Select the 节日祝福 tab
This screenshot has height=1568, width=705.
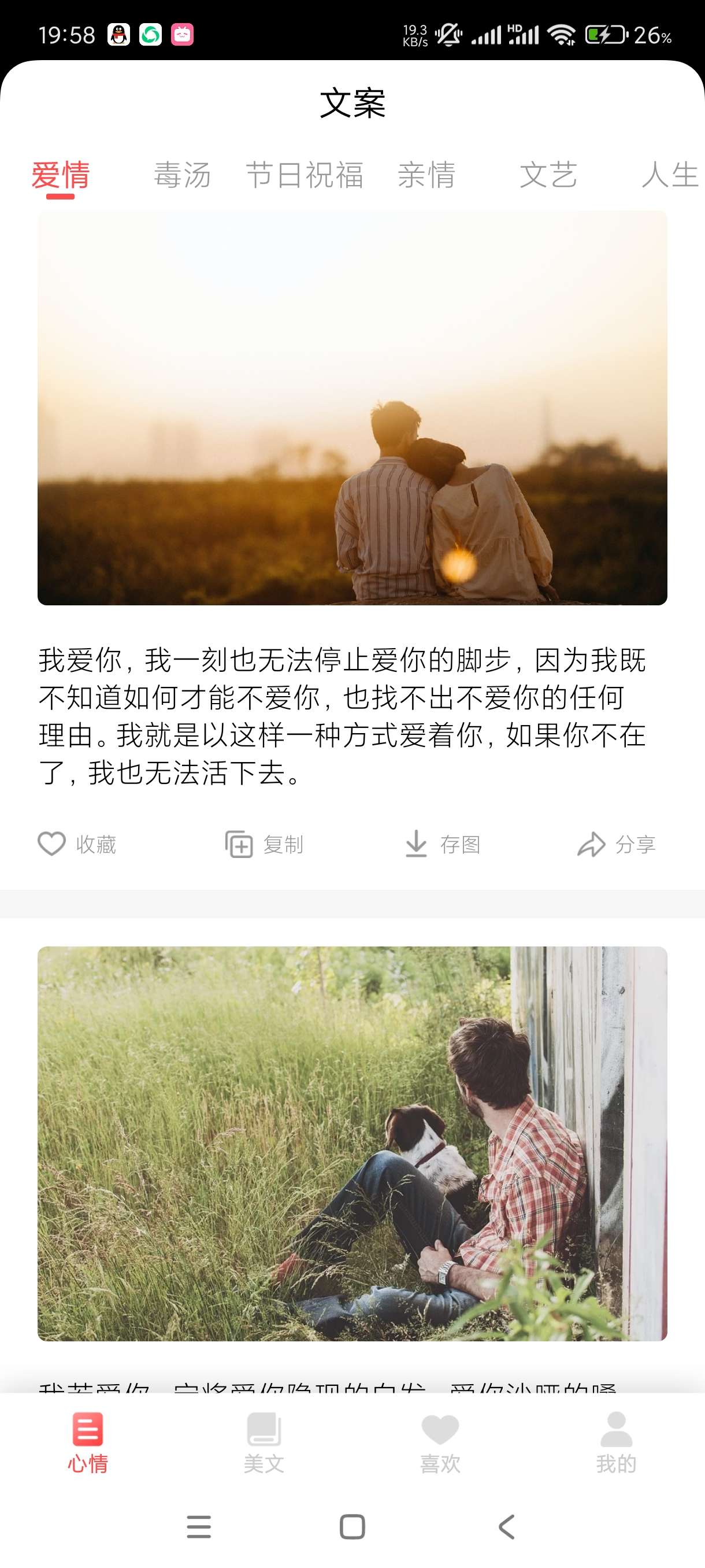click(x=304, y=175)
